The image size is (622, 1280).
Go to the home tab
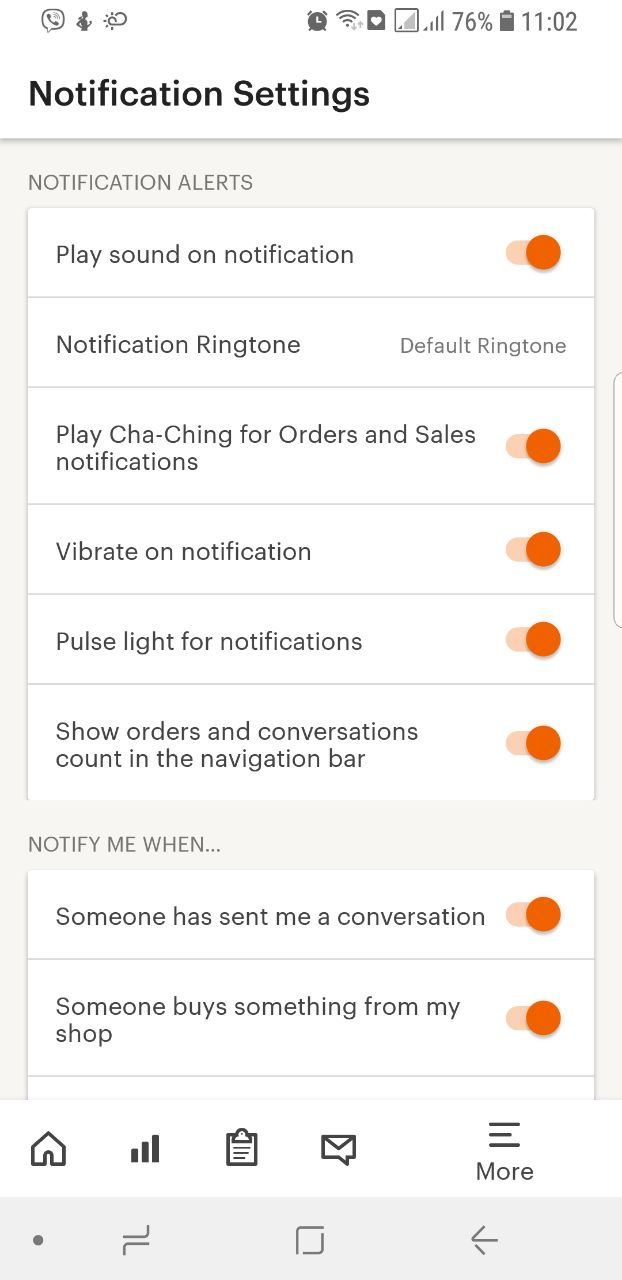pos(48,1150)
